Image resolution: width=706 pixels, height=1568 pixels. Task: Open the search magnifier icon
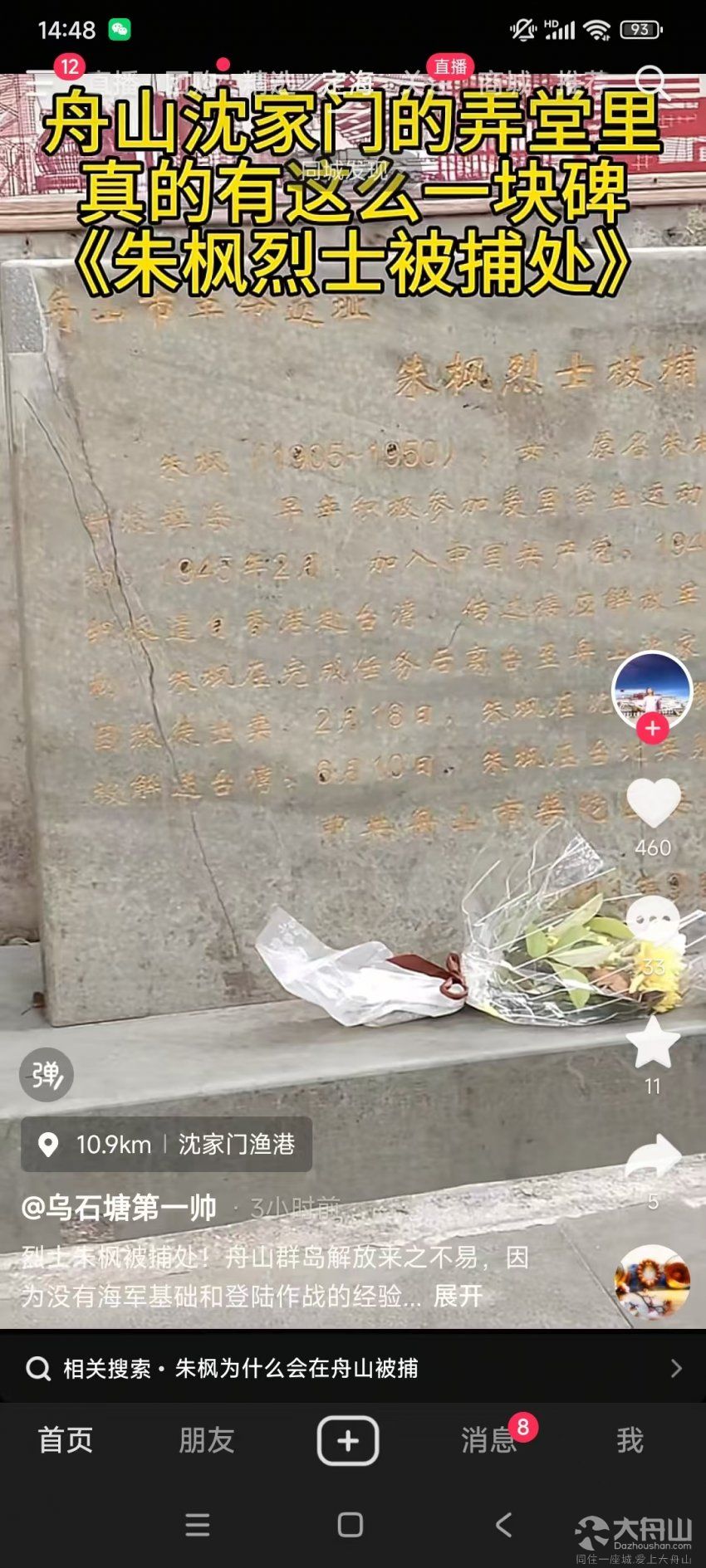(x=652, y=83)
